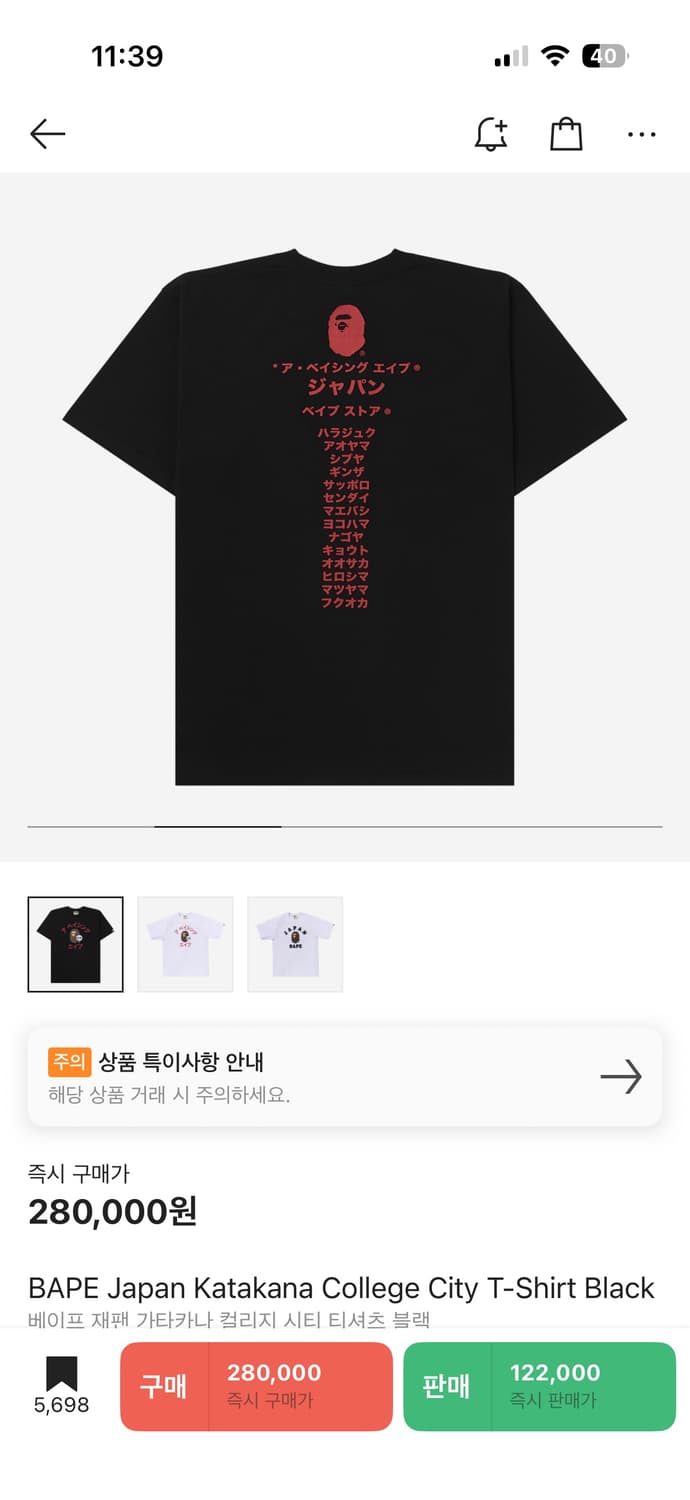The image size is (690, 1500).
Task: Go back with the arrow icon
Action: pos(47,134)
